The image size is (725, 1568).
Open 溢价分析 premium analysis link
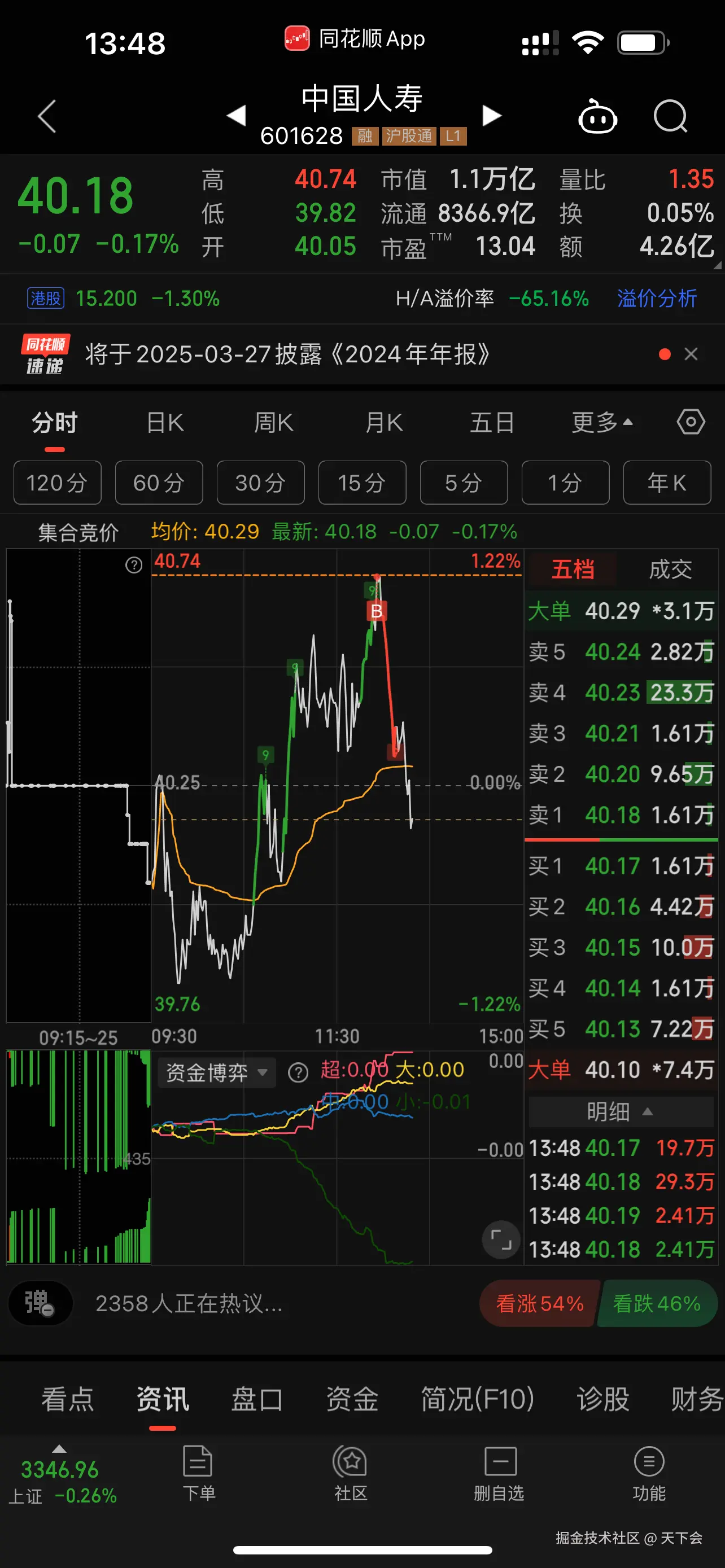[656, 297]
